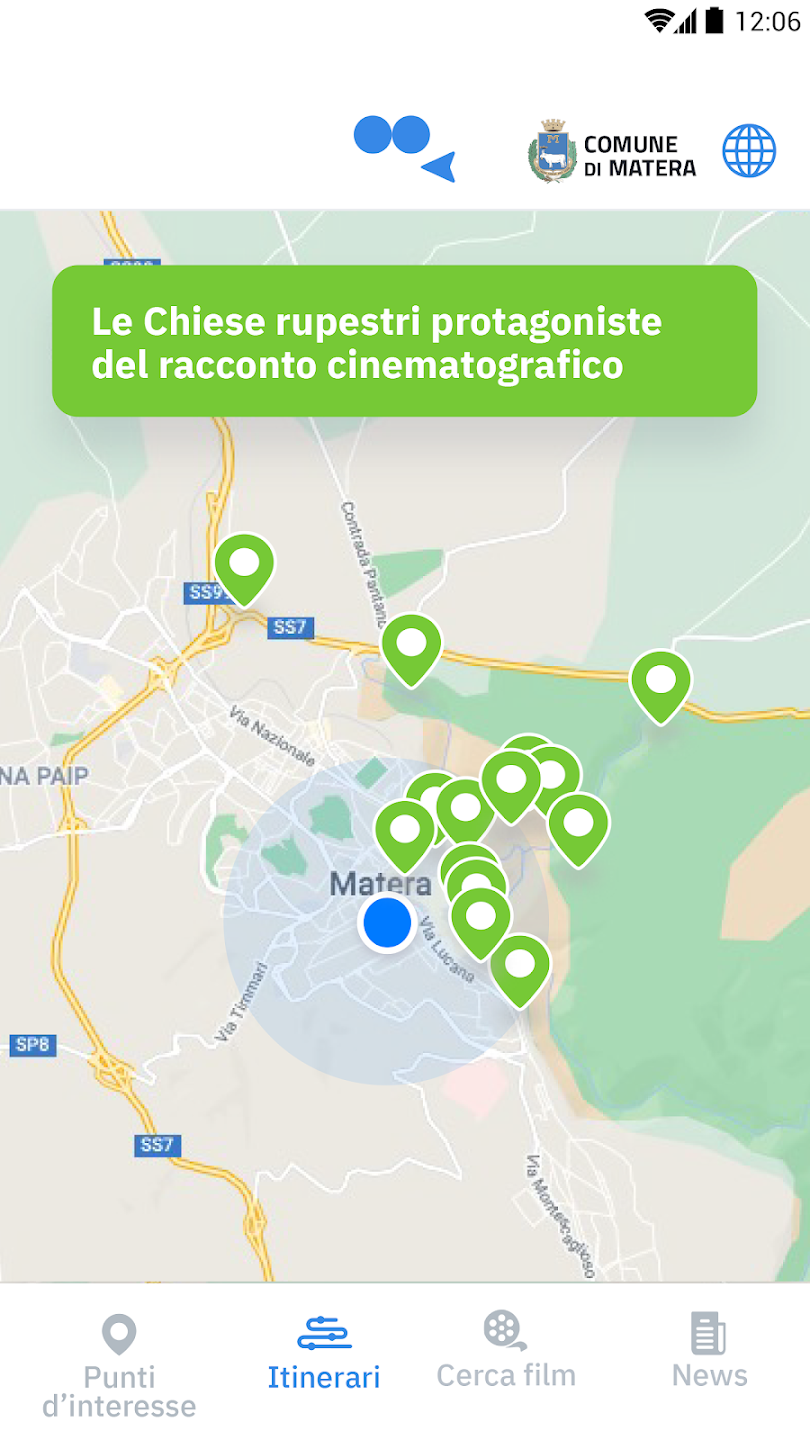Tap the green pin near SS99 junction
Screen dimensions: 810x1440
(244, 565)
